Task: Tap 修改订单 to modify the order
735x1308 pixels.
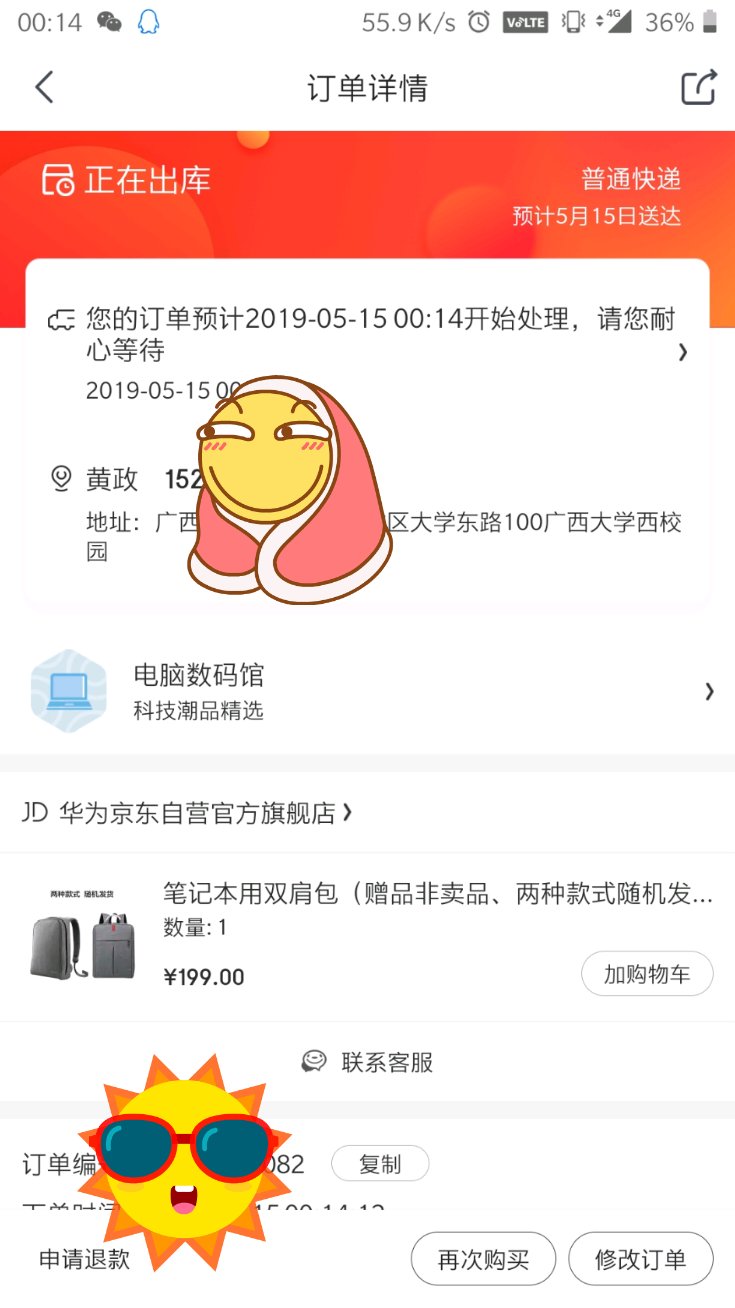Action: click(641, 1259)
